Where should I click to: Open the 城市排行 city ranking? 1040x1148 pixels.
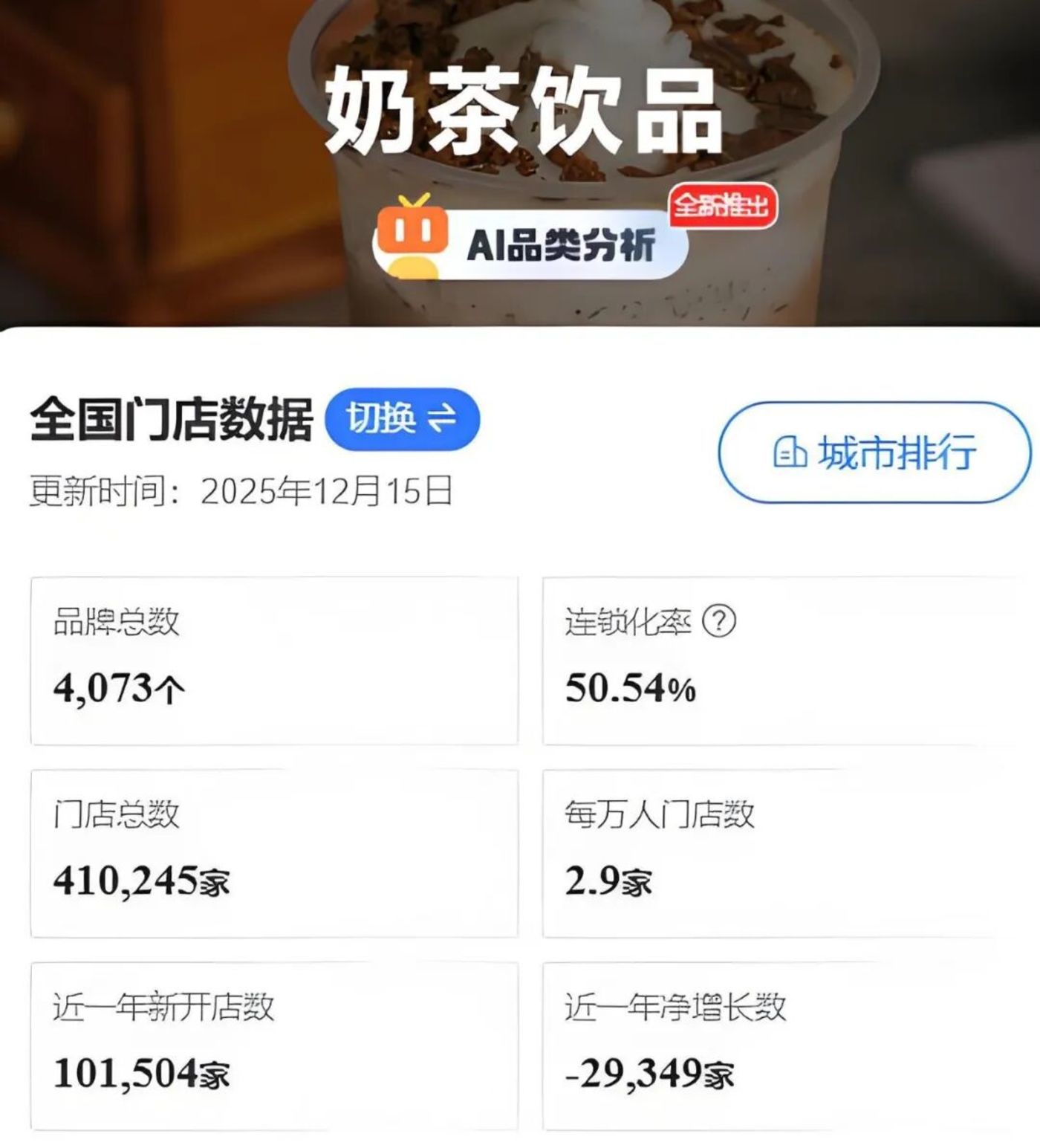pos(874,452)
